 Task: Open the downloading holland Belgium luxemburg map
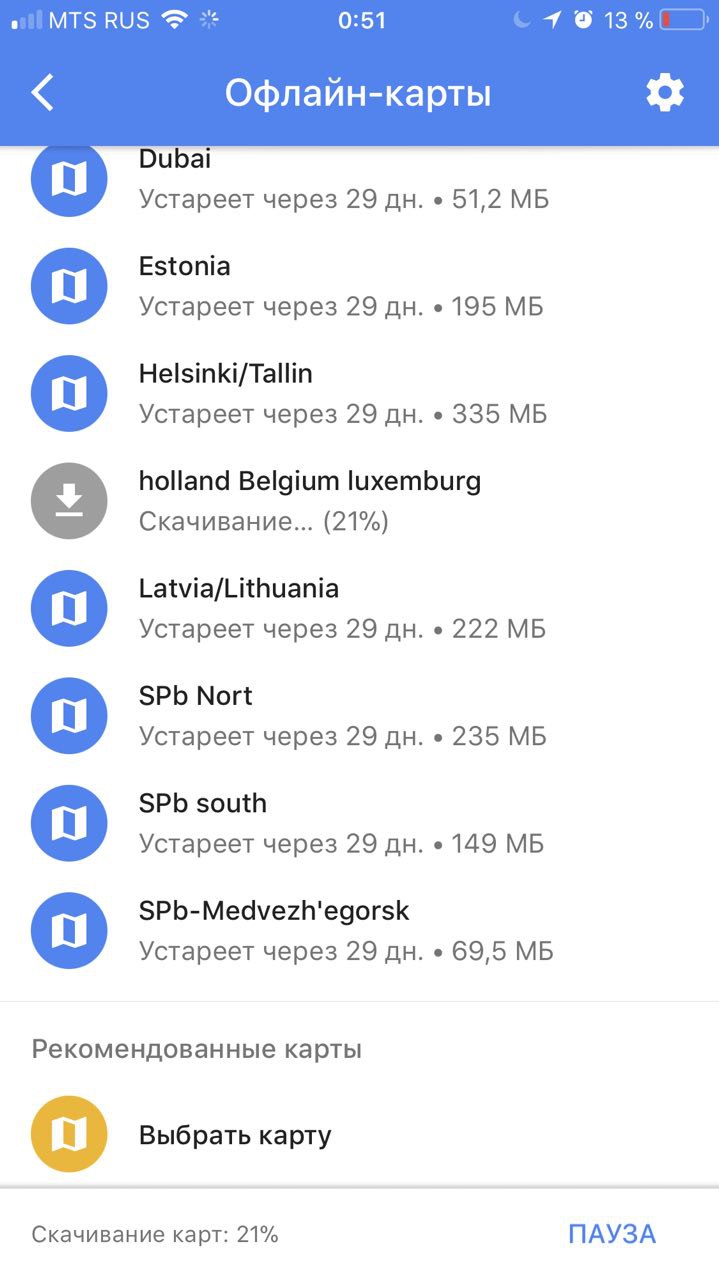tap(360, 501)
